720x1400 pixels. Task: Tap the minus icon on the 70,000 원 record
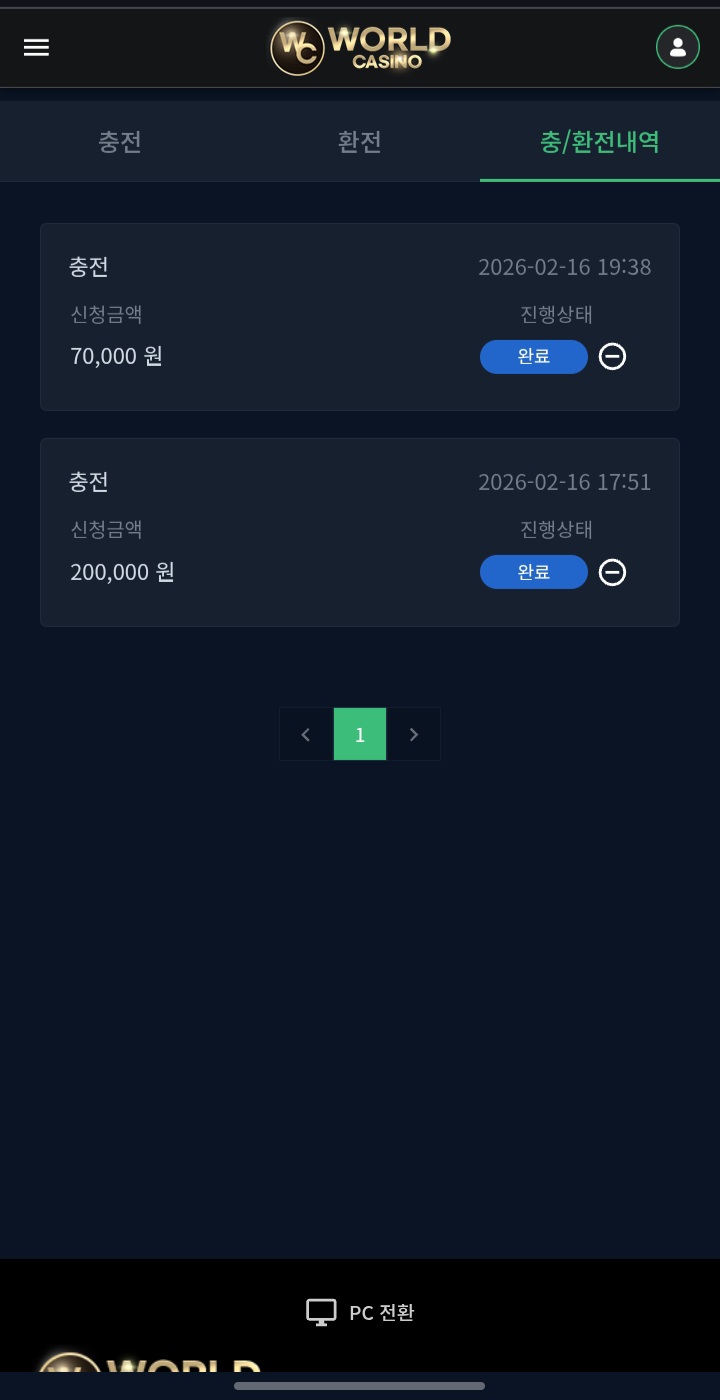click(x=612, y=356)
